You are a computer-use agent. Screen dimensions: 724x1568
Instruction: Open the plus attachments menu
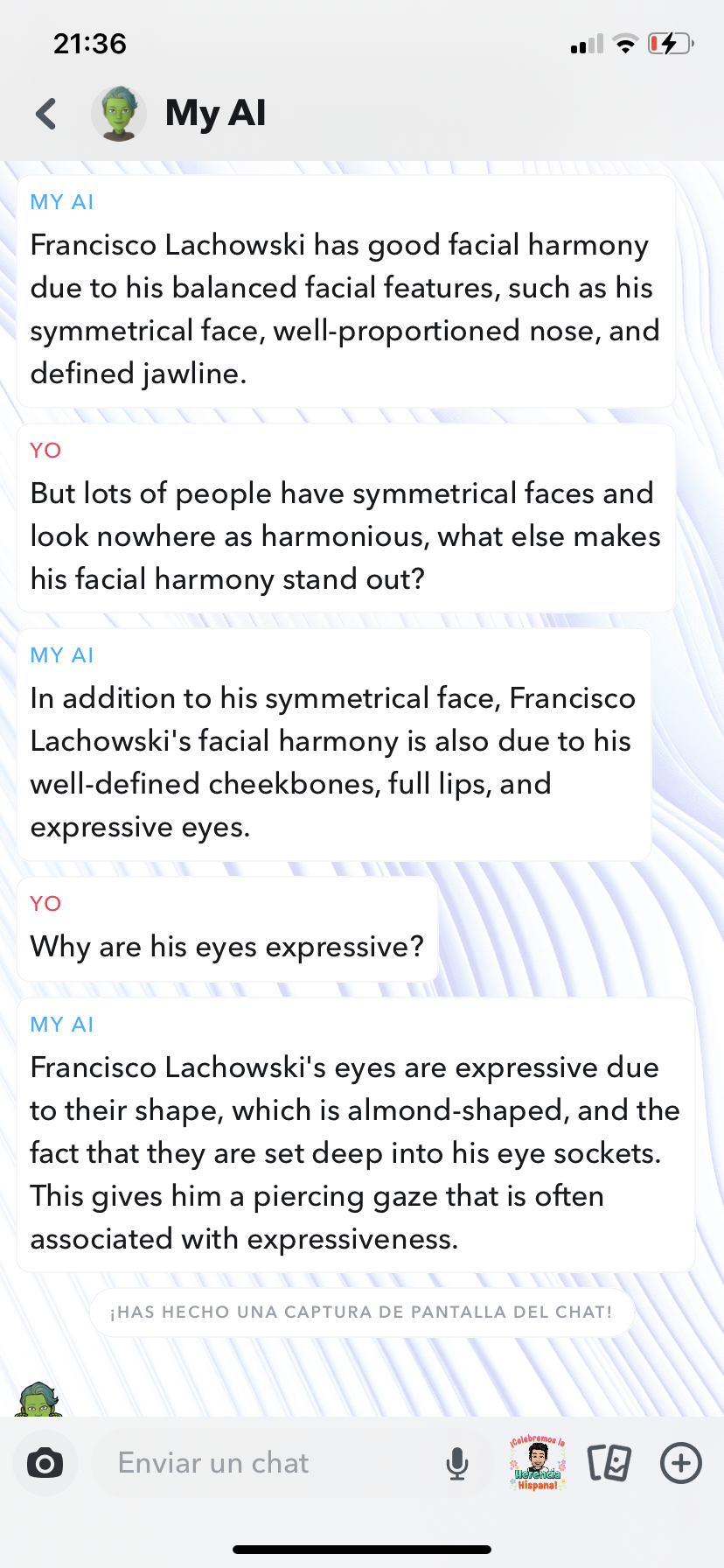coord(681,1463)
